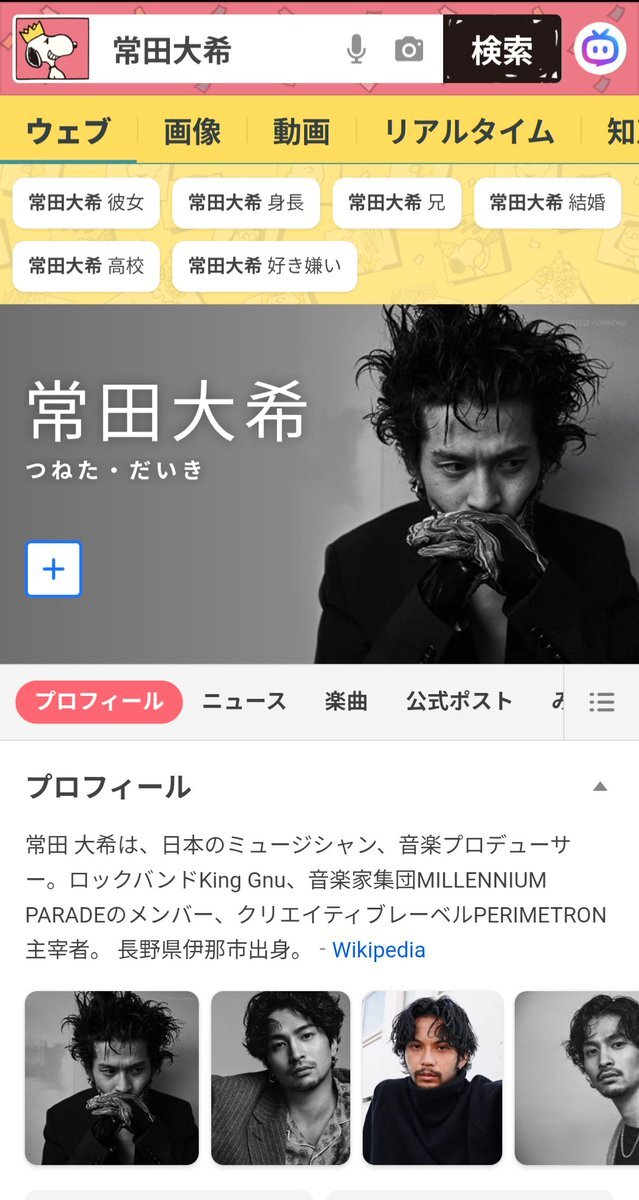Jump to the ニュース section

pos(244,702)
